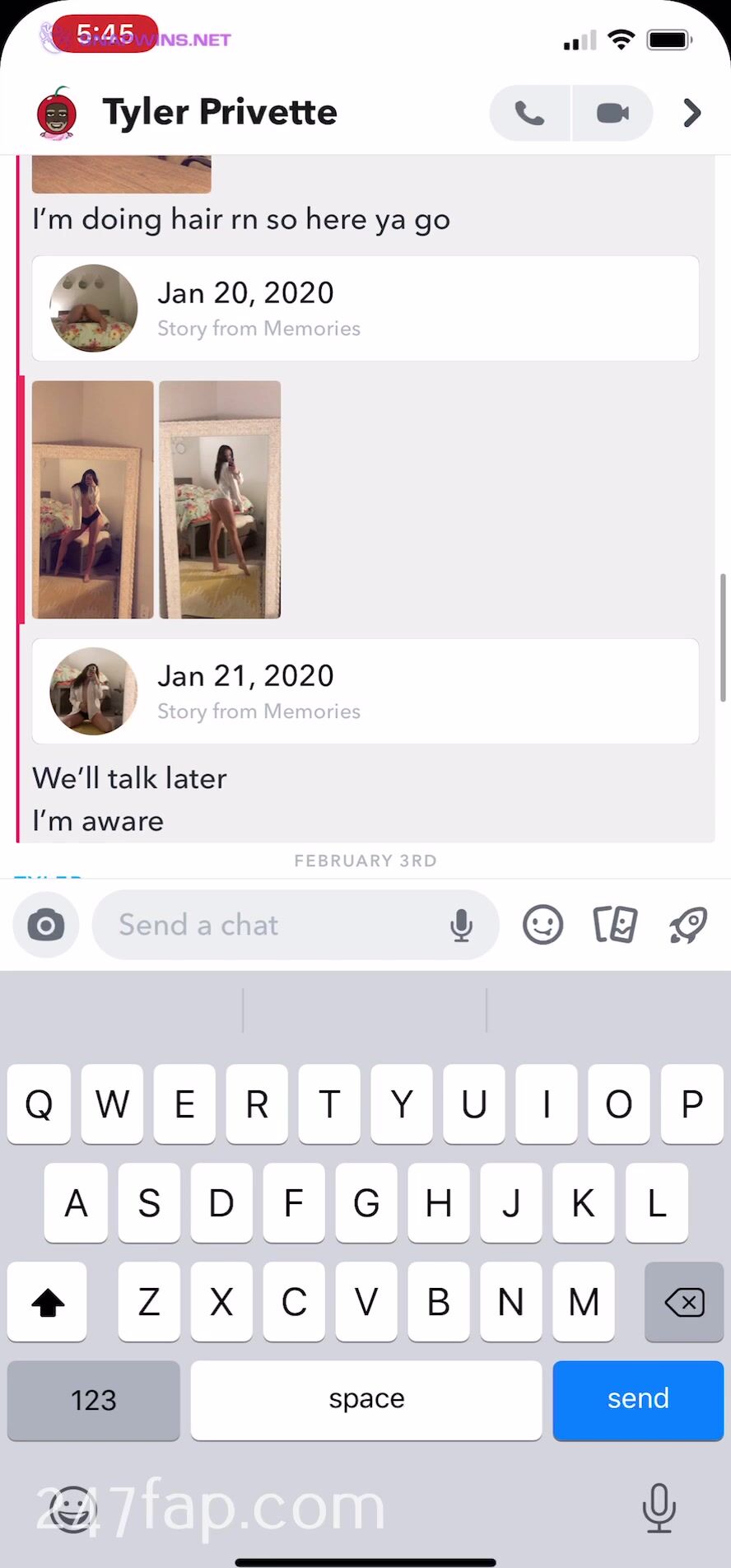Viewport: 731px width, 1568px height.
Task: Switch to the emoji keyboard
Action: coord(72,1508)
